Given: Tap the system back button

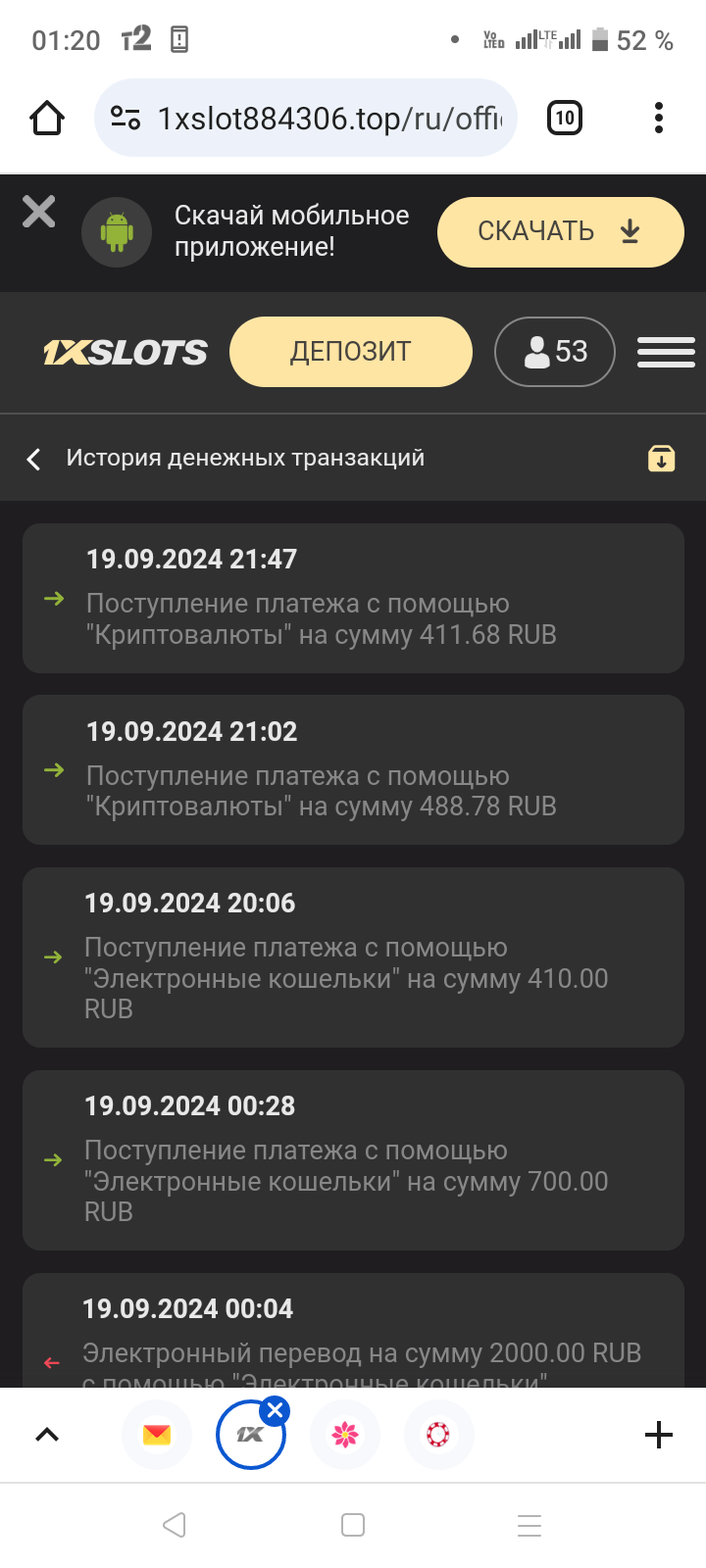Looking at the screenshot, I should (x=175, y=1525).
